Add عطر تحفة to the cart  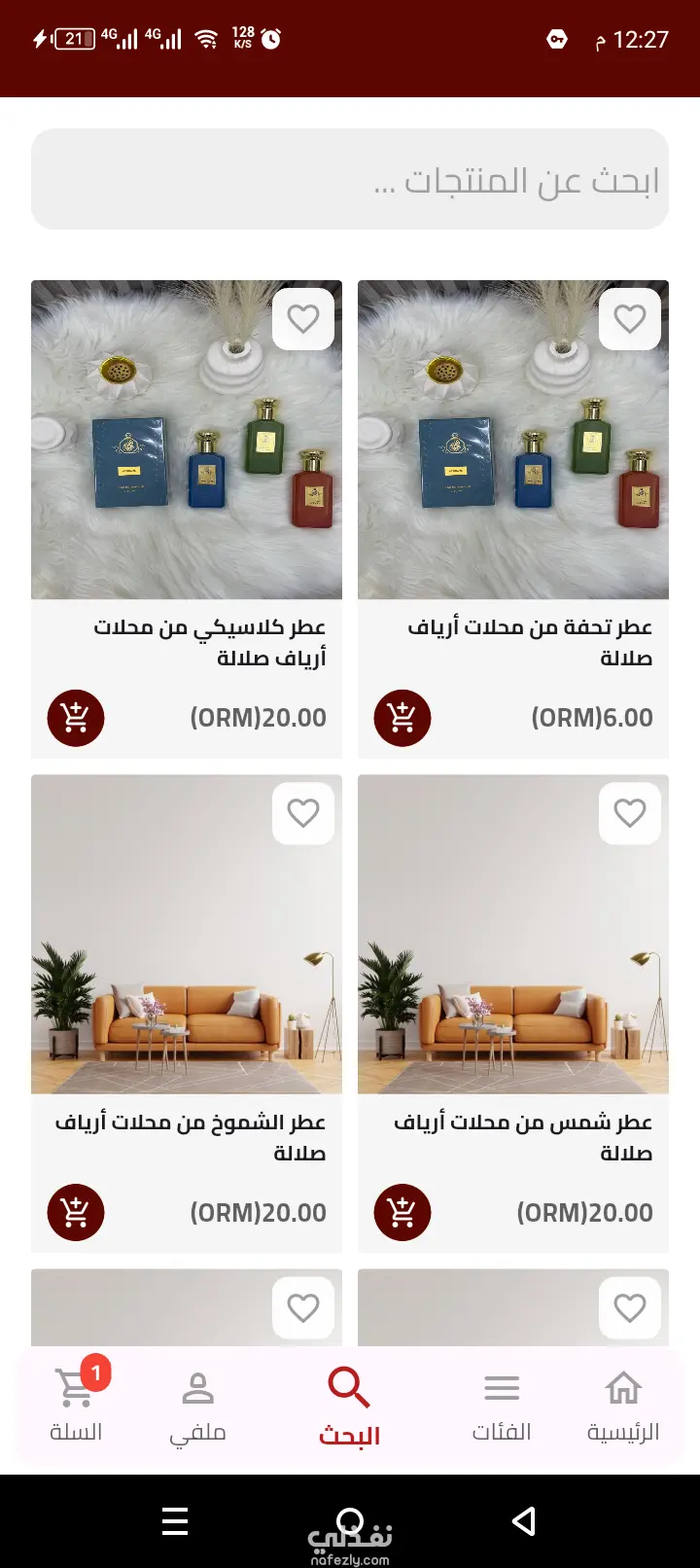tap(402, 718)
